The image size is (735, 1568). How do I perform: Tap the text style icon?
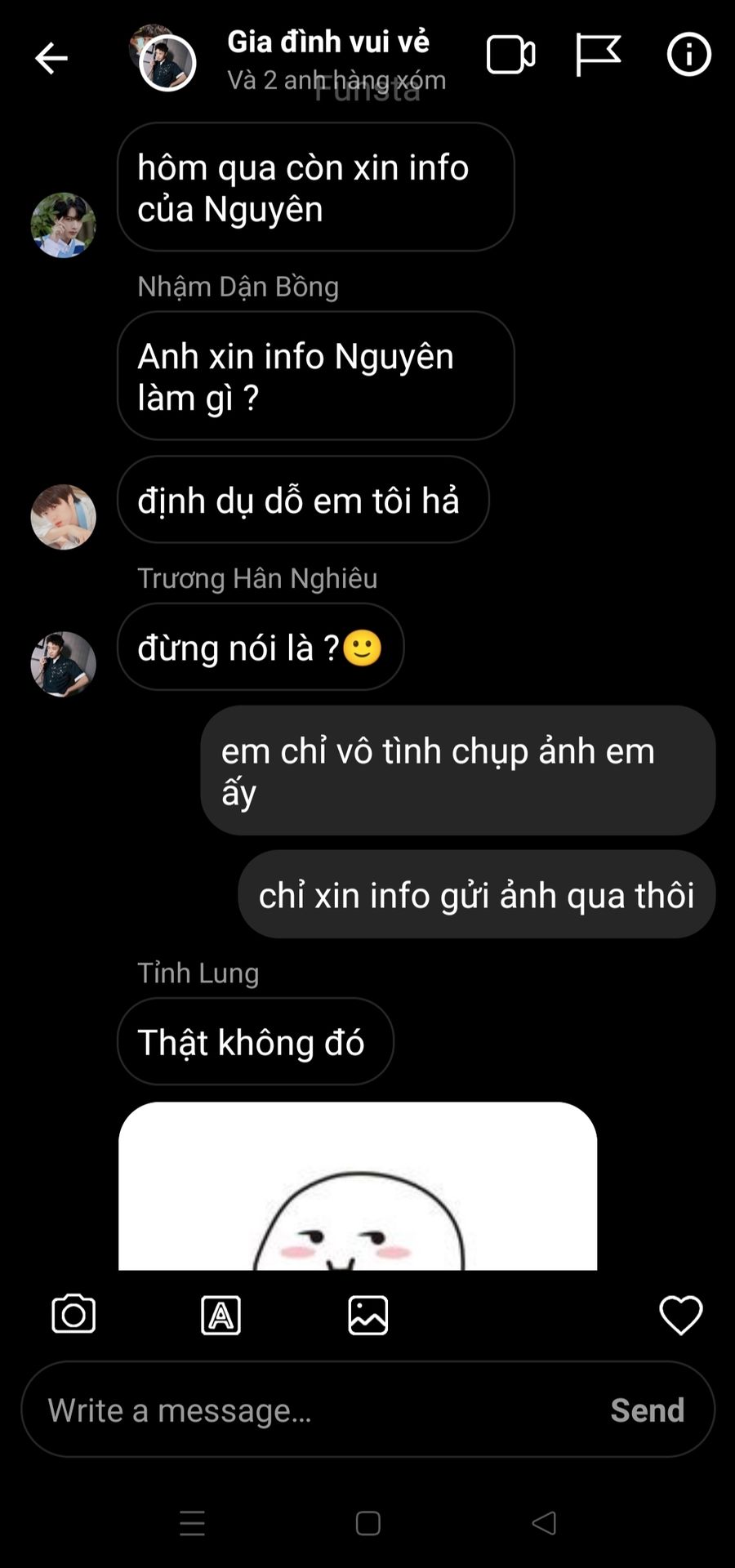click(220, 1315)
